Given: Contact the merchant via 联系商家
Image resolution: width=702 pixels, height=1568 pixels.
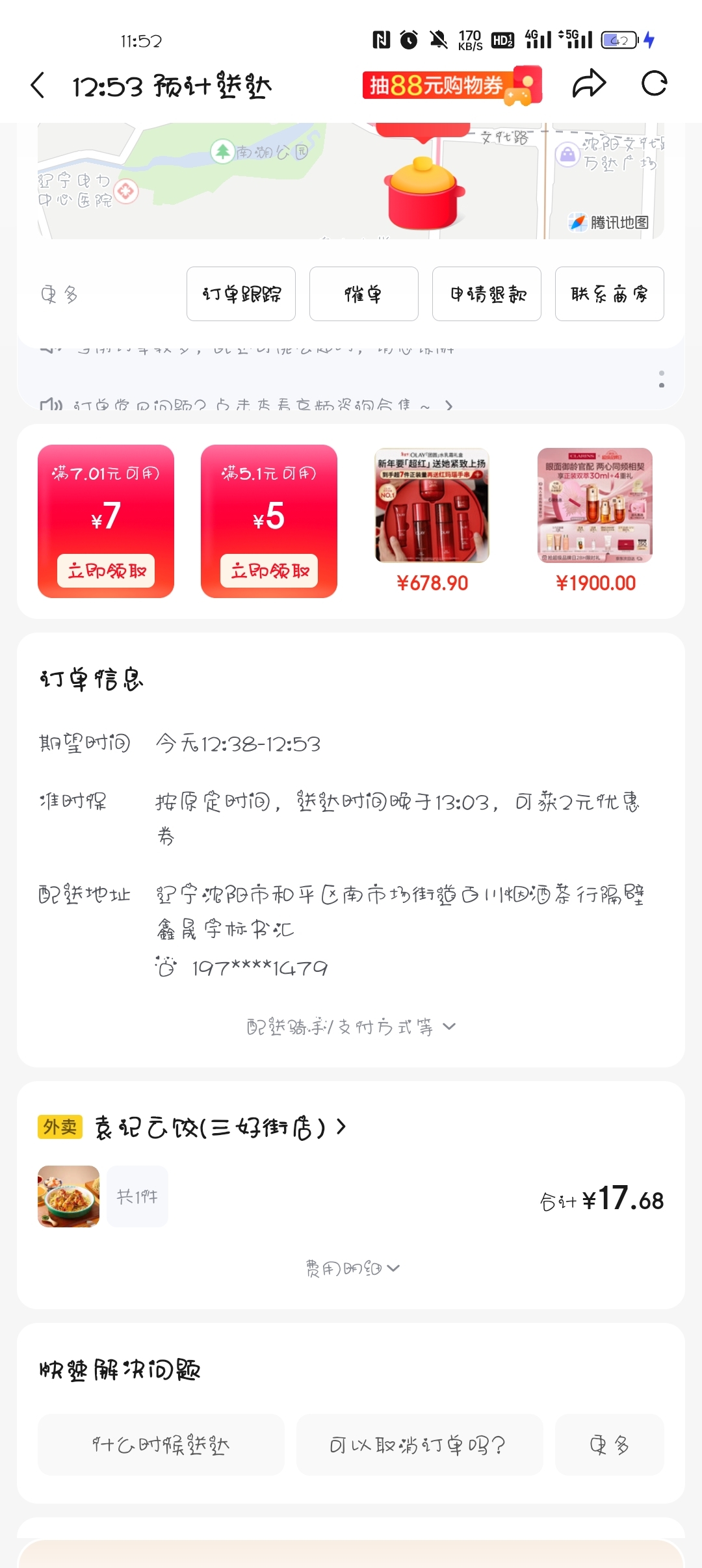Looking at the screenshot, I should [x=609, y=294].
